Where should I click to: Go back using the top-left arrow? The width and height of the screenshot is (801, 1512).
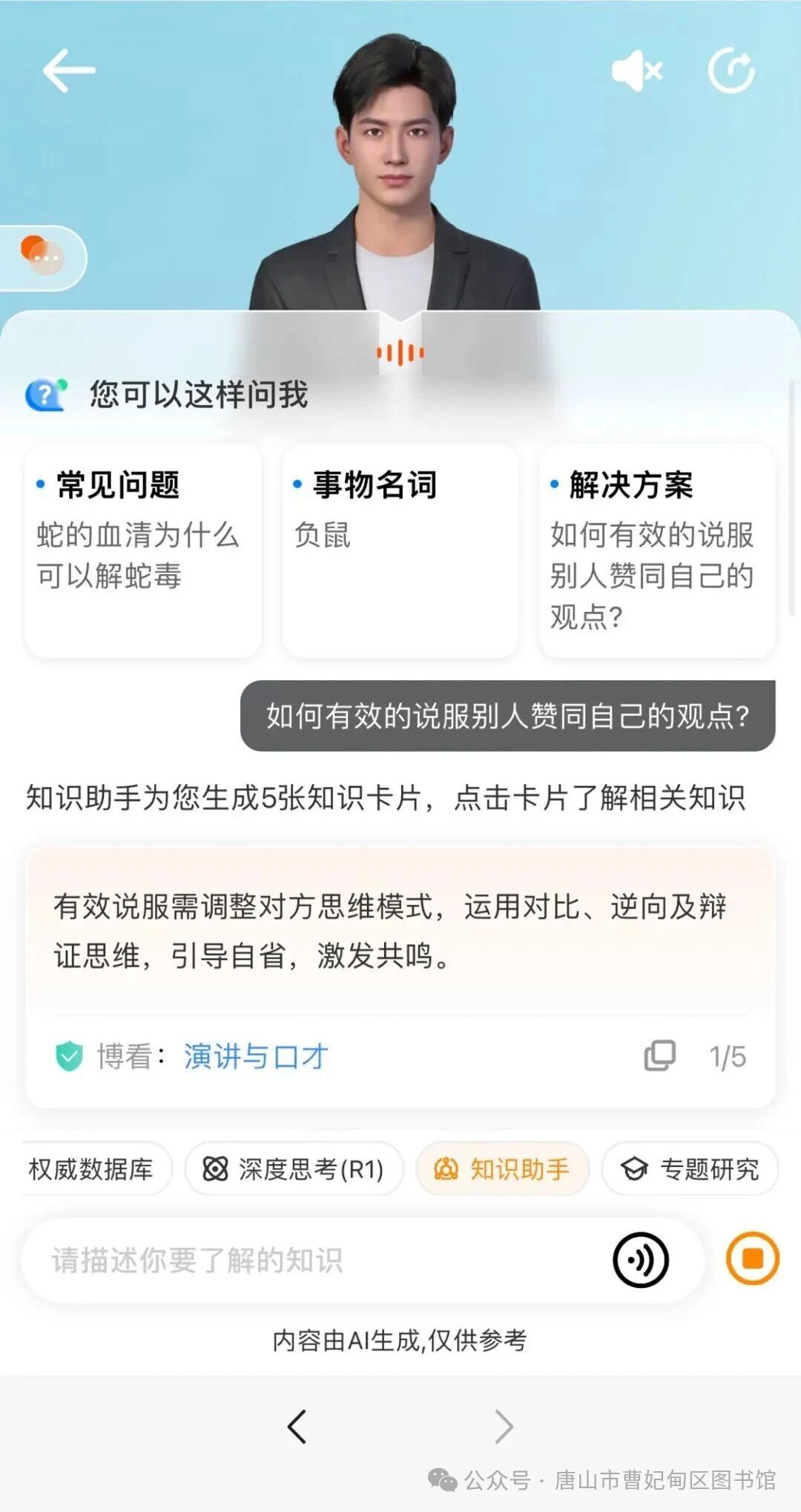coord(68,71)
